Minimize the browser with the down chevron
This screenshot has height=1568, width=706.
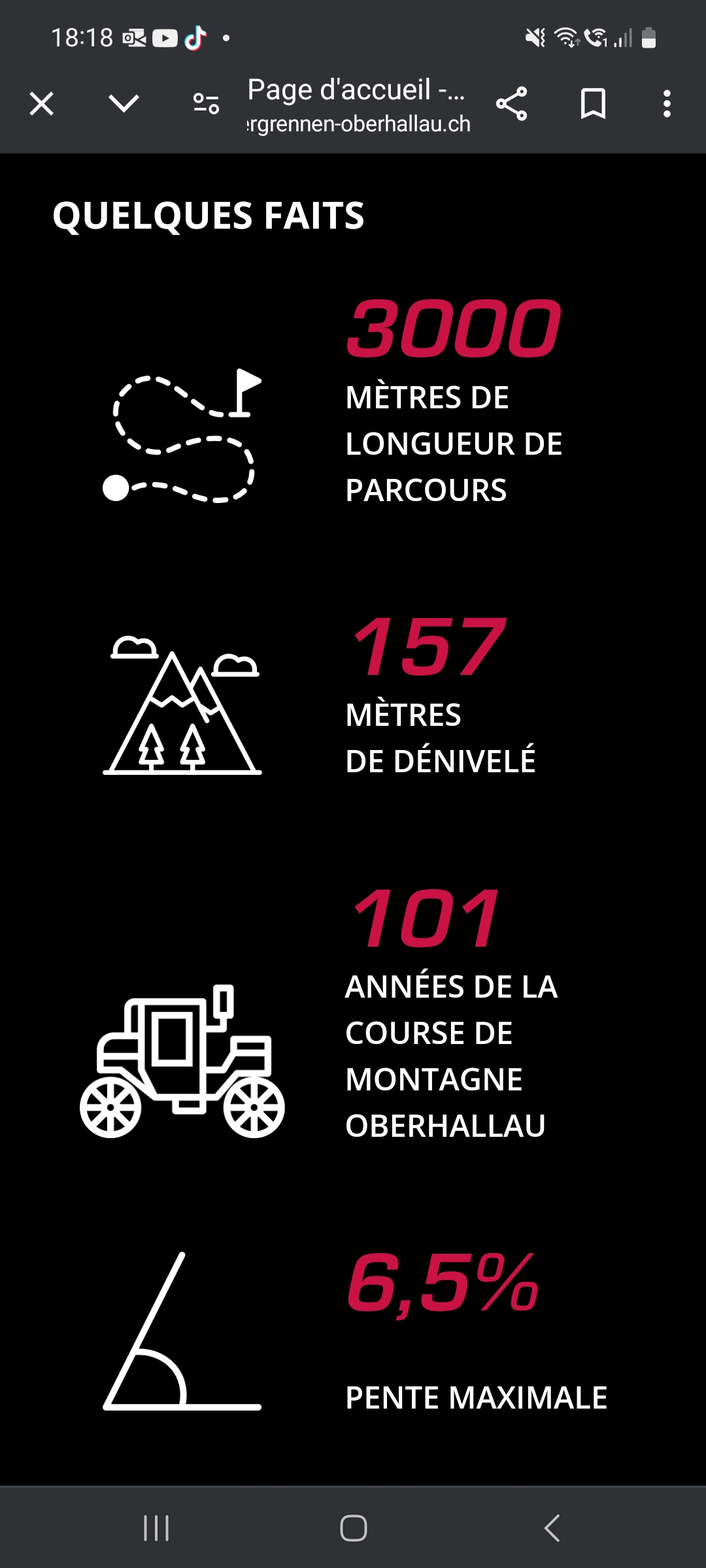(x=124, y=103)
